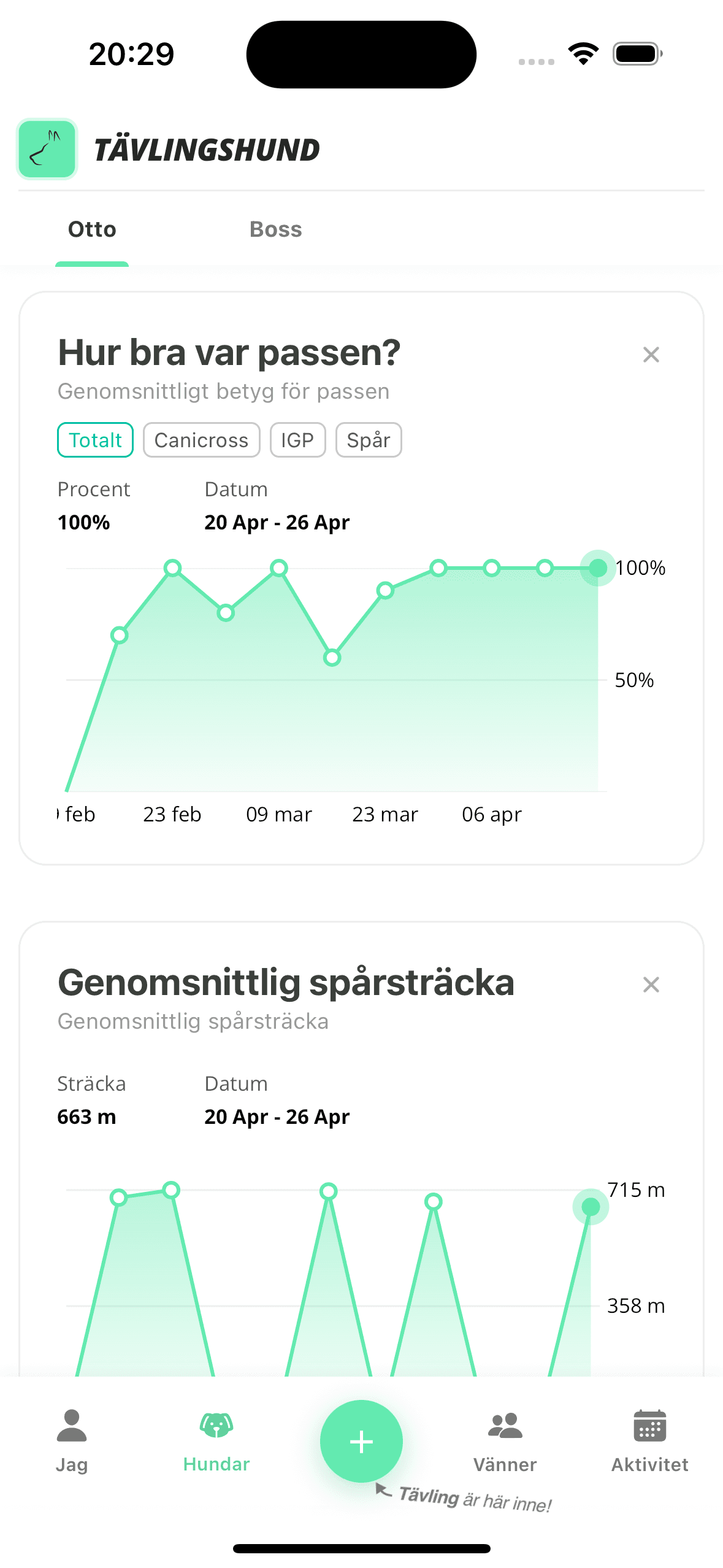Tap the date range 20 Apr - 26 Apr
The image size is (723, 1568).
[277, 522]
